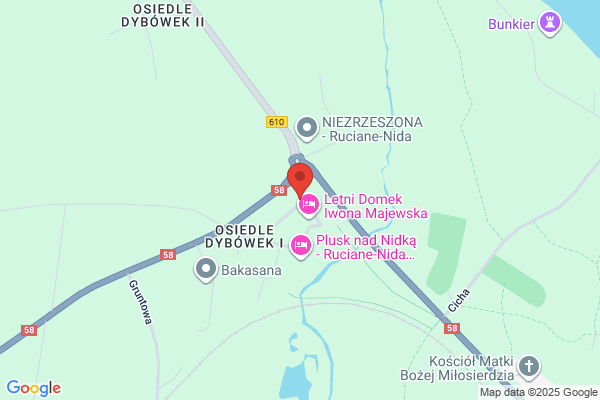
Task: Open Letni Domek Iwona Majewska lodging marker
Action: pyautogui.click(x=309, y=206)
